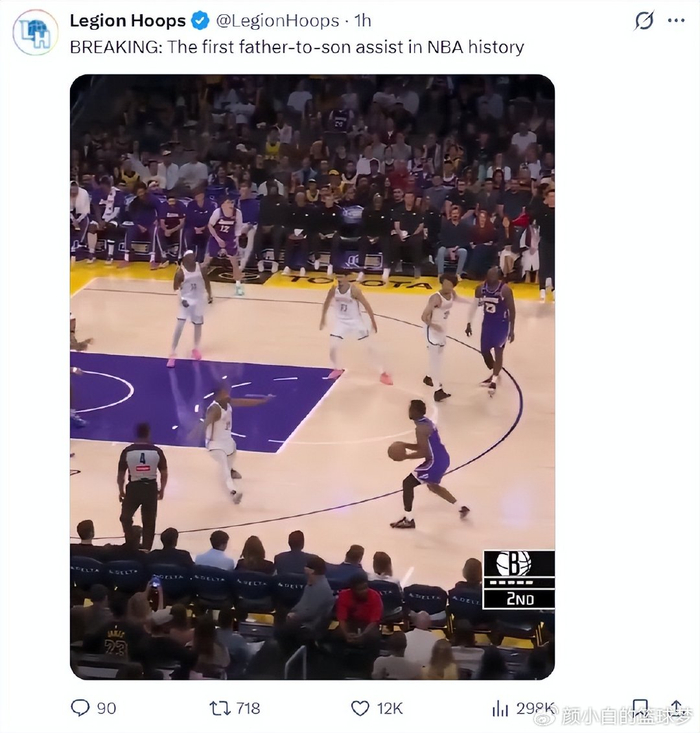Repost the Legion Hoops post
This screenshot has height=733, width=700.
click(x=219, y=708)
